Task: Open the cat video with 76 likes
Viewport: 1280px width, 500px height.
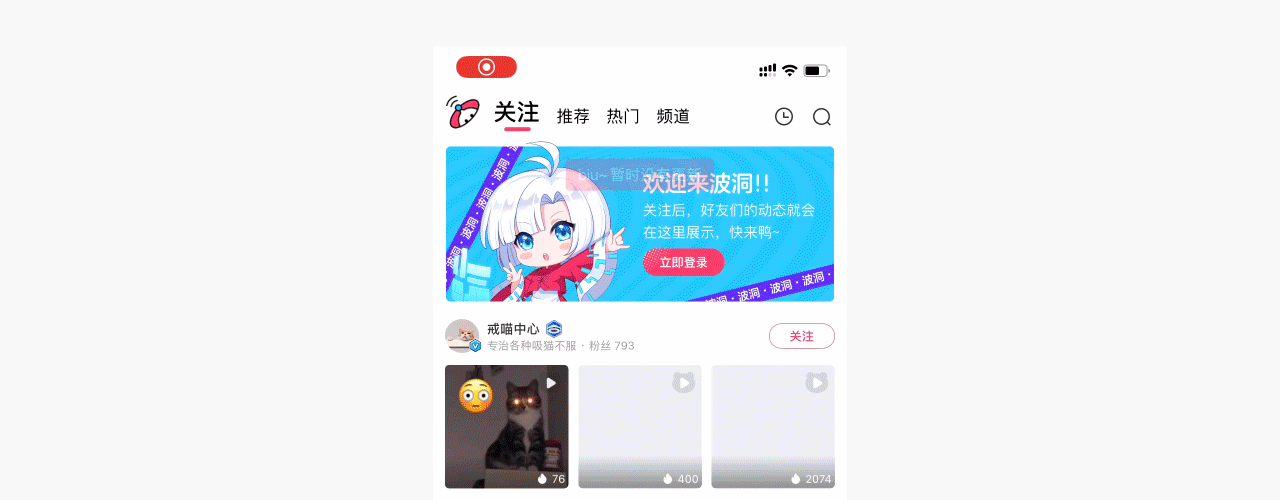Action: pyautogui.click(x=507, y=426)
